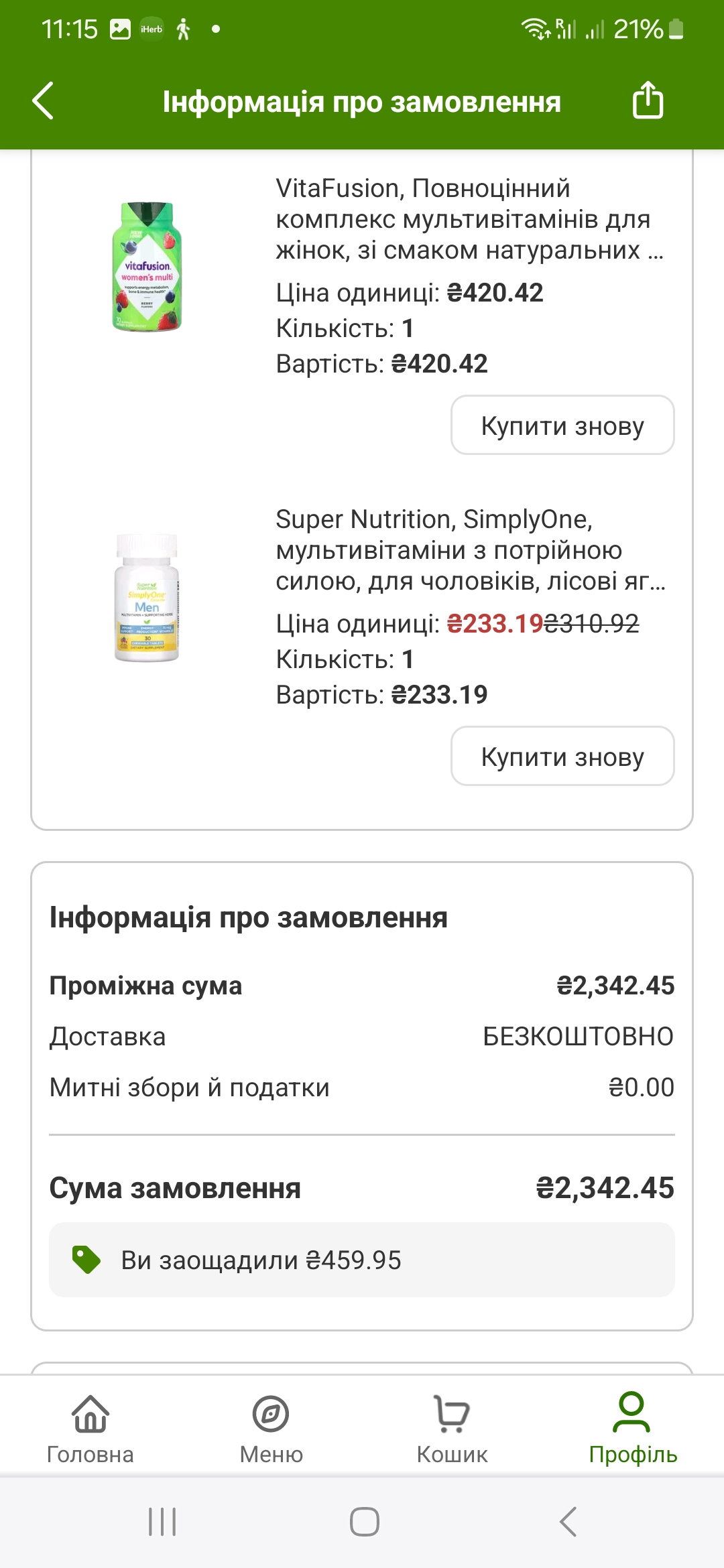
Task: Buy the VitaFusion women's multivitamin again
Action: point(562,426)
